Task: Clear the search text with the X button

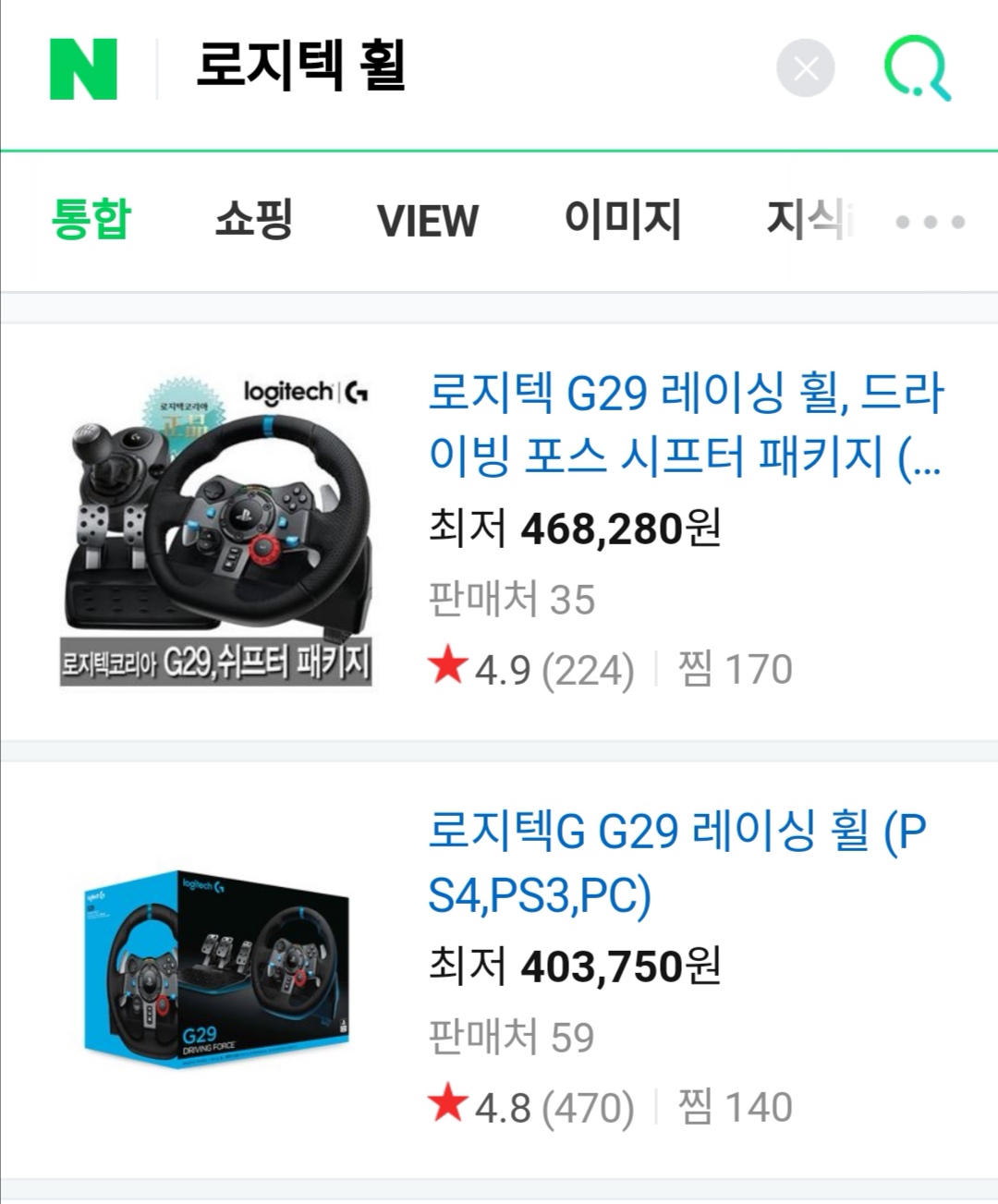Action: [x=805, y=68]
